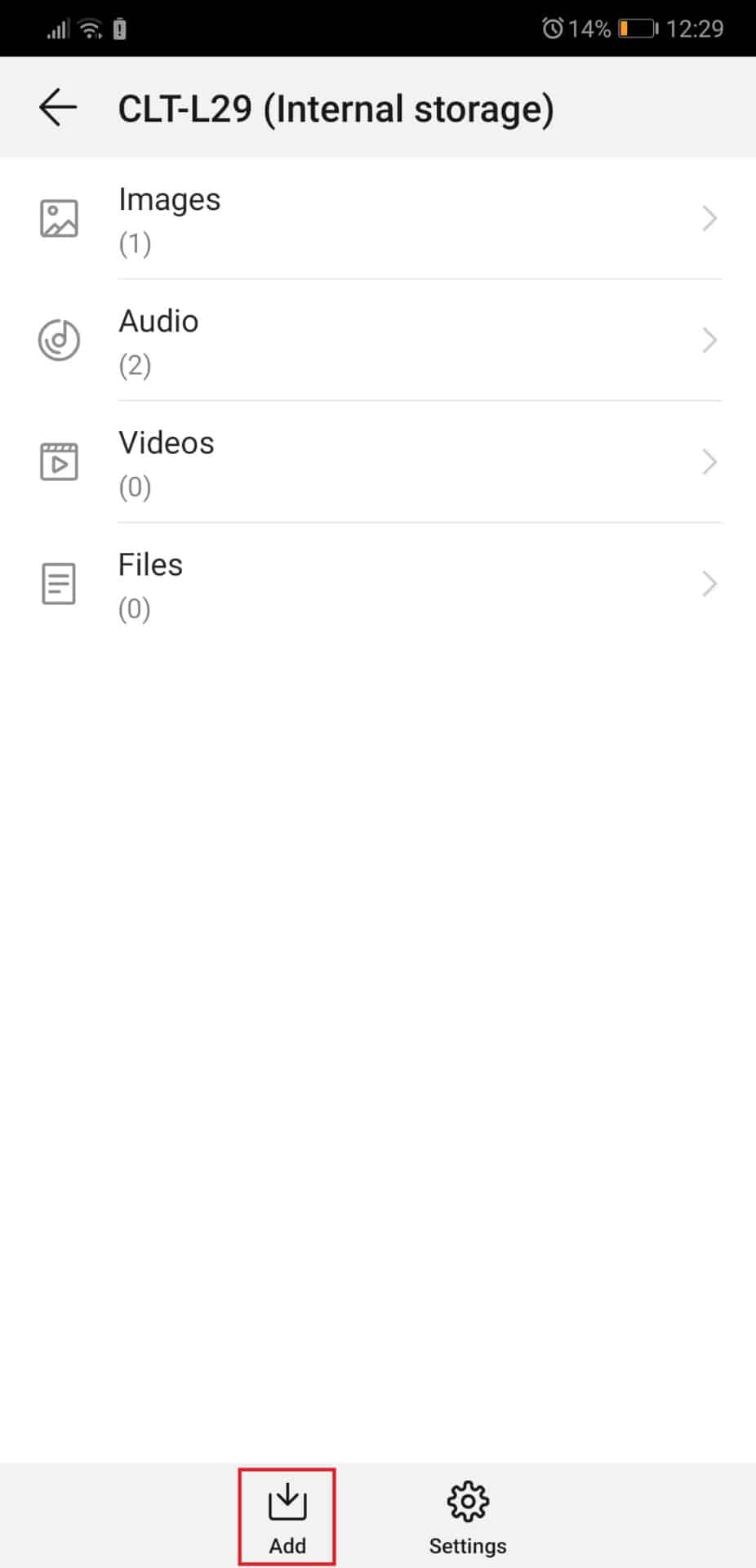756x1568 pixels.
Task: Open Settings from the bottom bar
Action: (x=468, y=1517)
